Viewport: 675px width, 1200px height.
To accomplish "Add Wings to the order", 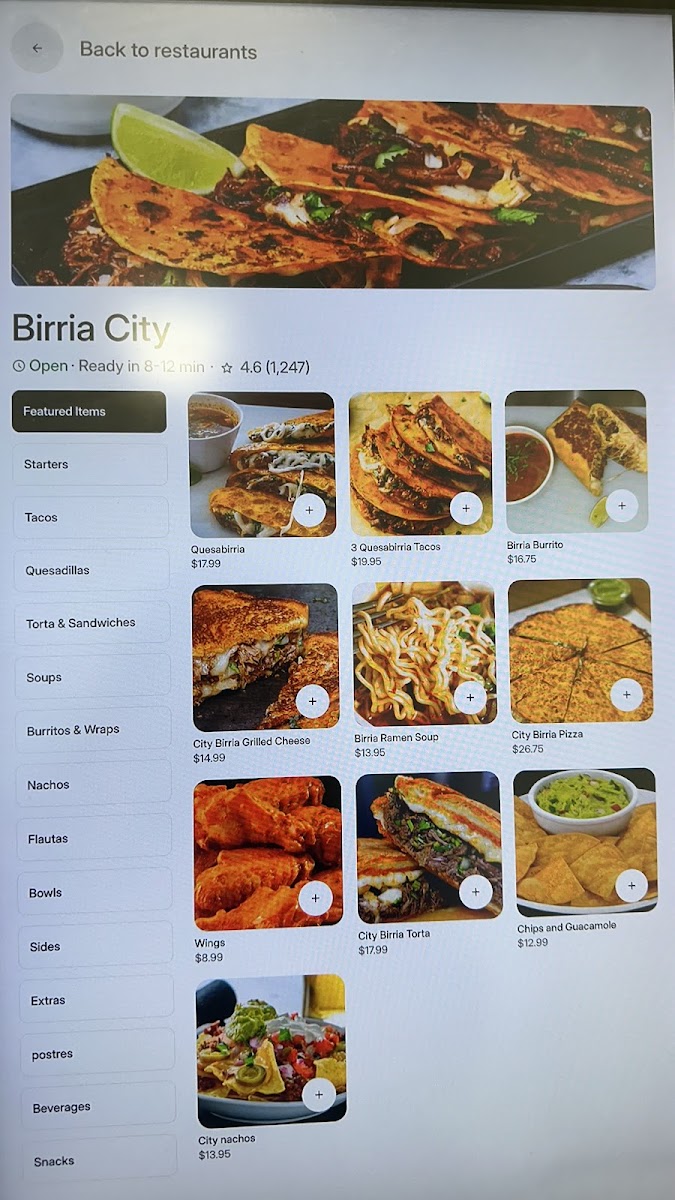I will pos(315,898).
